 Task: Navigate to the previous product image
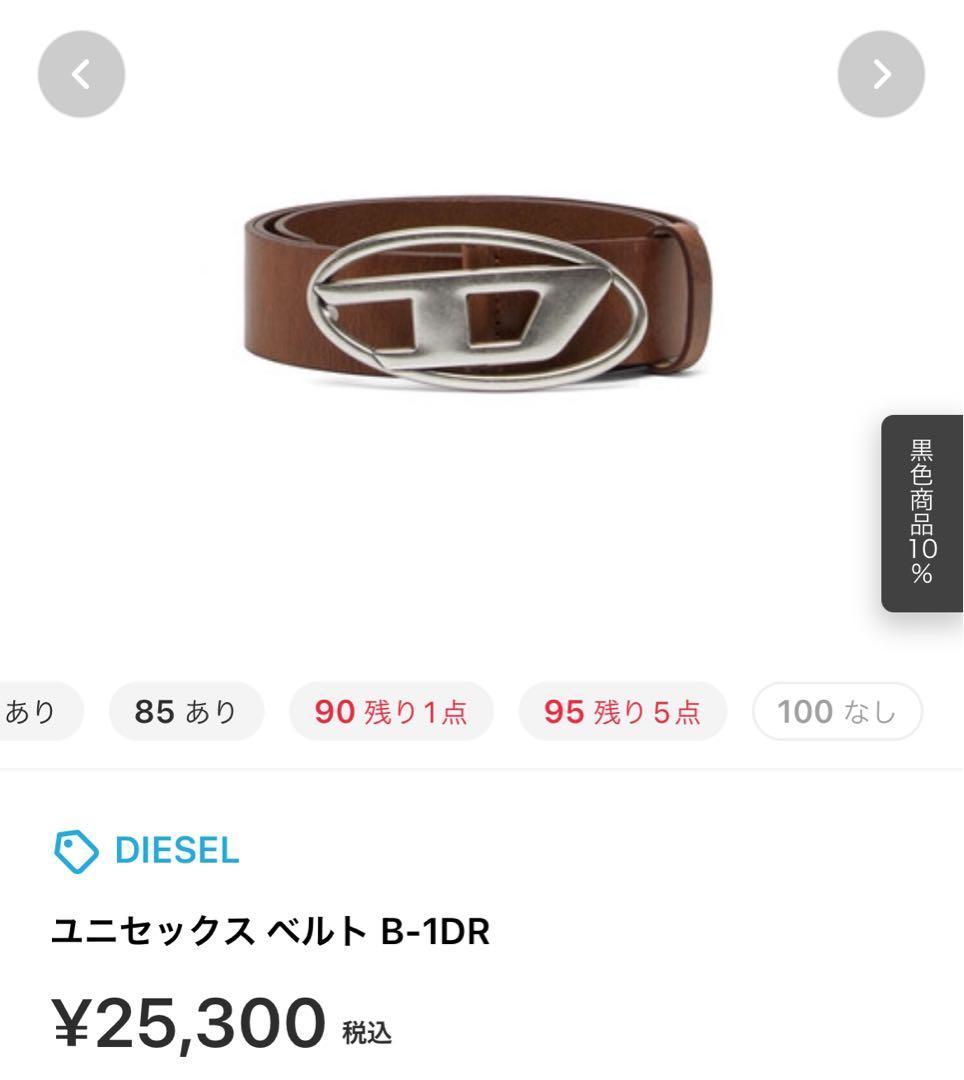click(80, 73)
